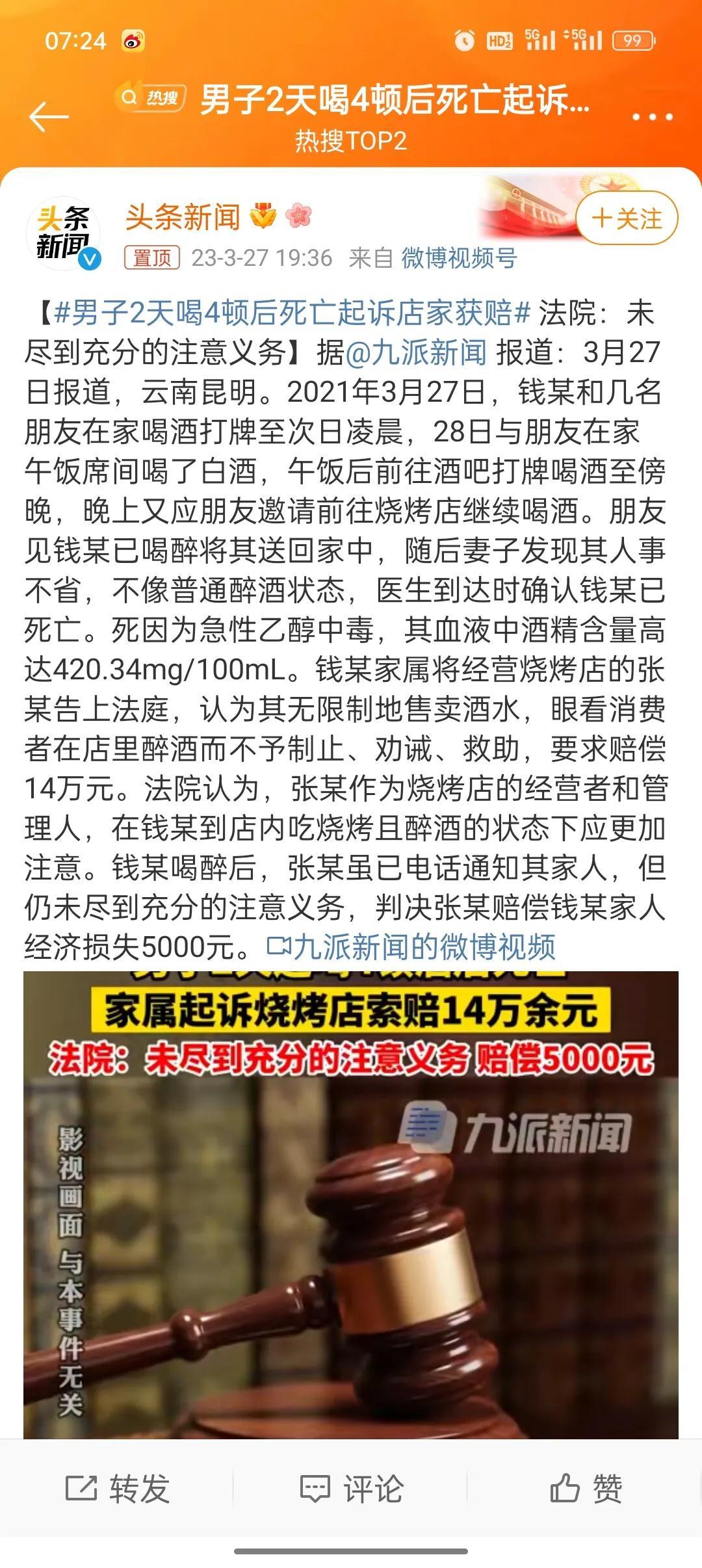Image resolution: width=702 pixels, height=1568 pixels.
Task: Like this post with 赞
Action: click(x=586, y=1489)
